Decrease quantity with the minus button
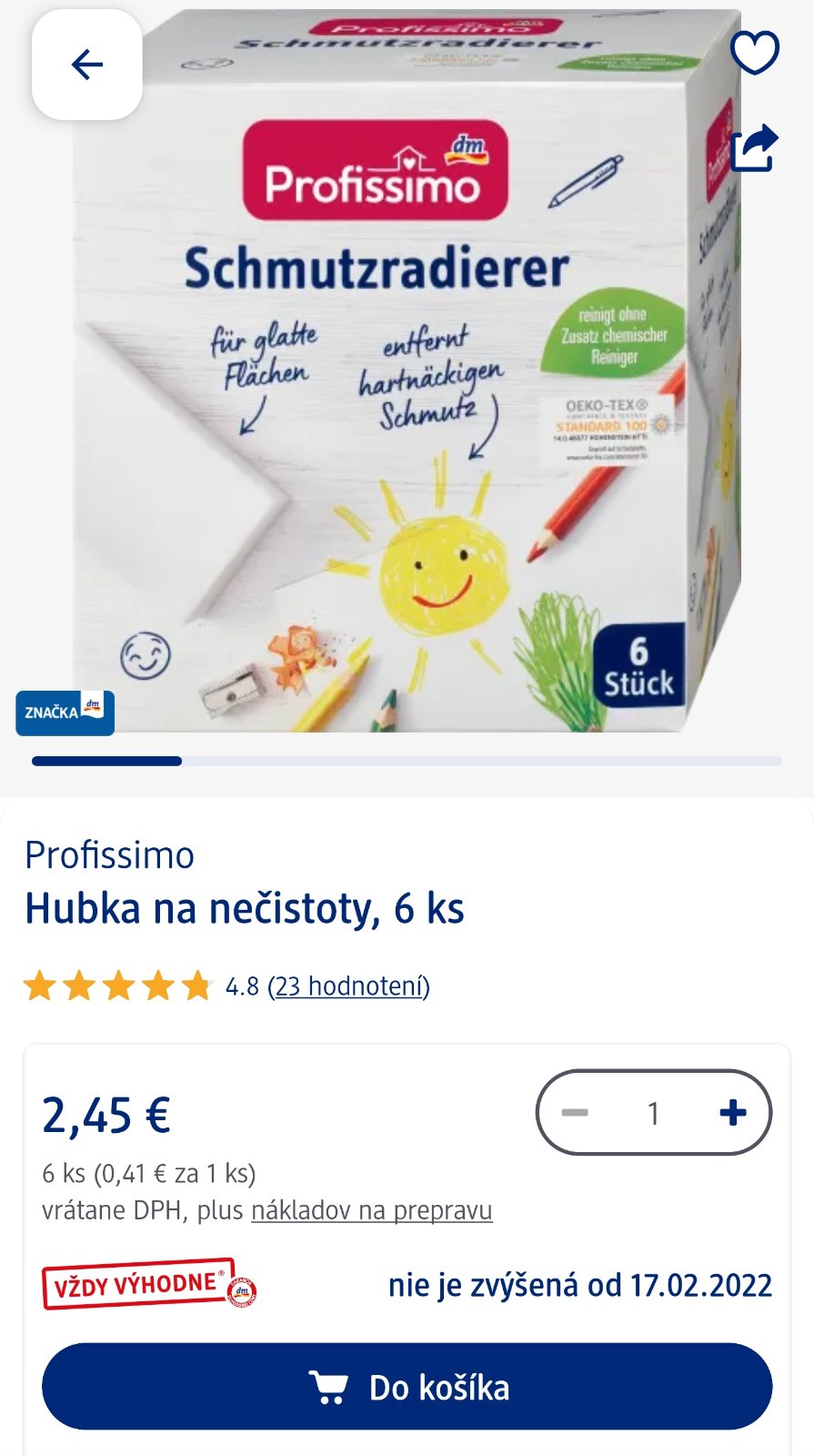The height and width of the screenshot is (1456, 814). coord(575,1112)
